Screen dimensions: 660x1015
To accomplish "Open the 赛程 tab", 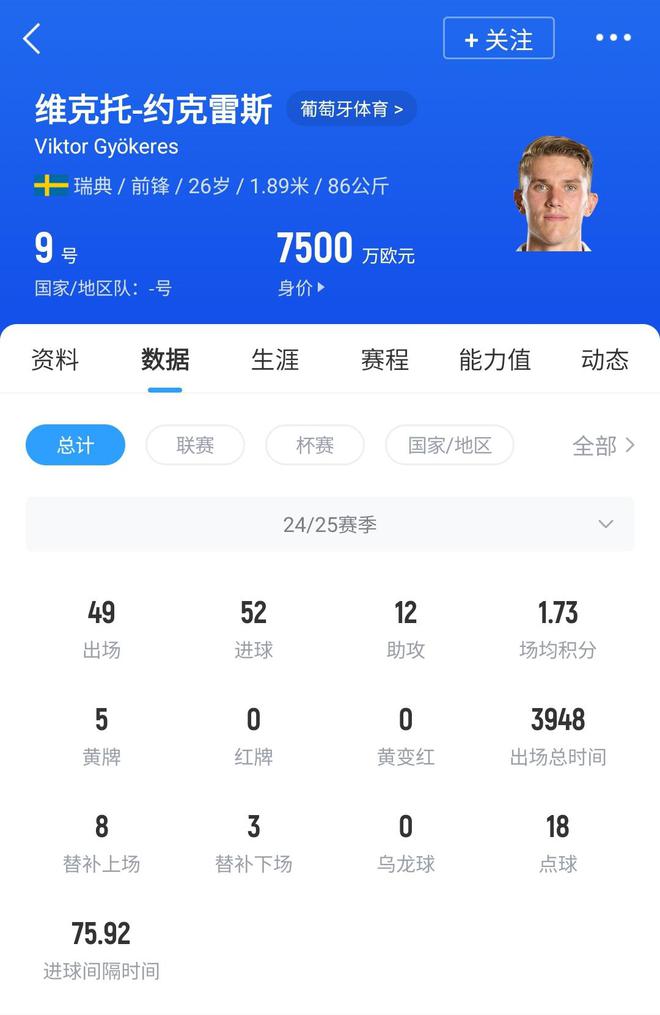I will coord(385,360).
